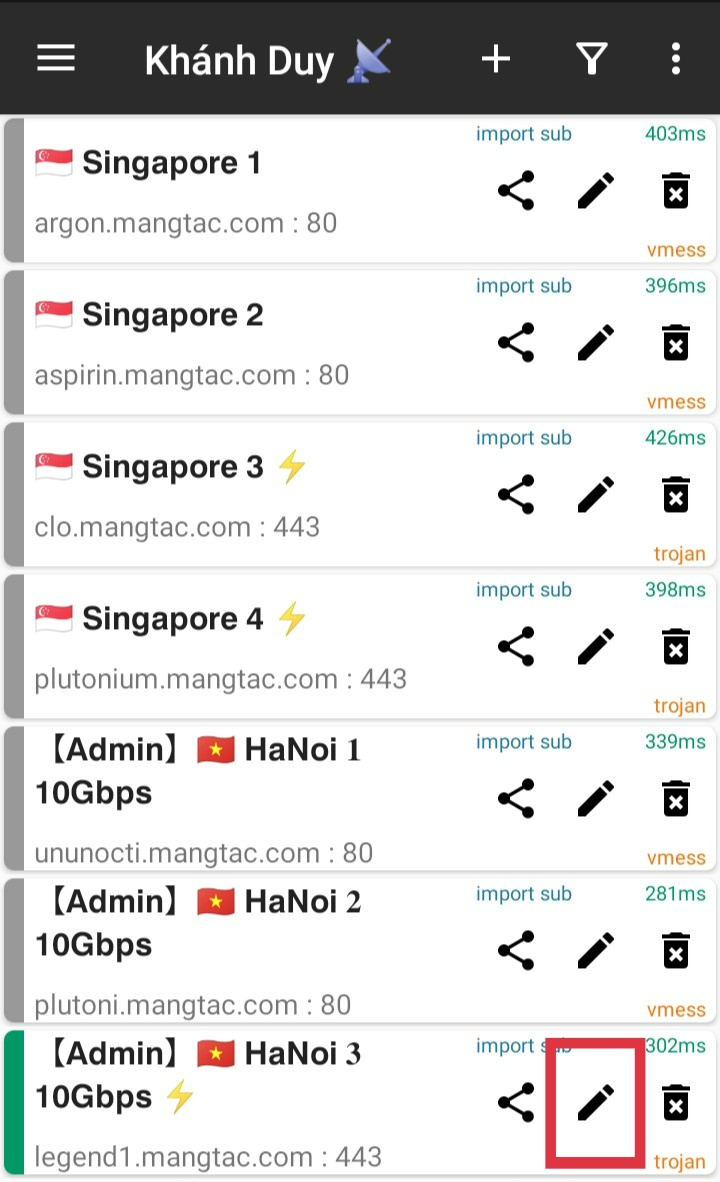Share the Singapore 1 server config
This screenshot has width=720, height=1182.
coord(516,190)
